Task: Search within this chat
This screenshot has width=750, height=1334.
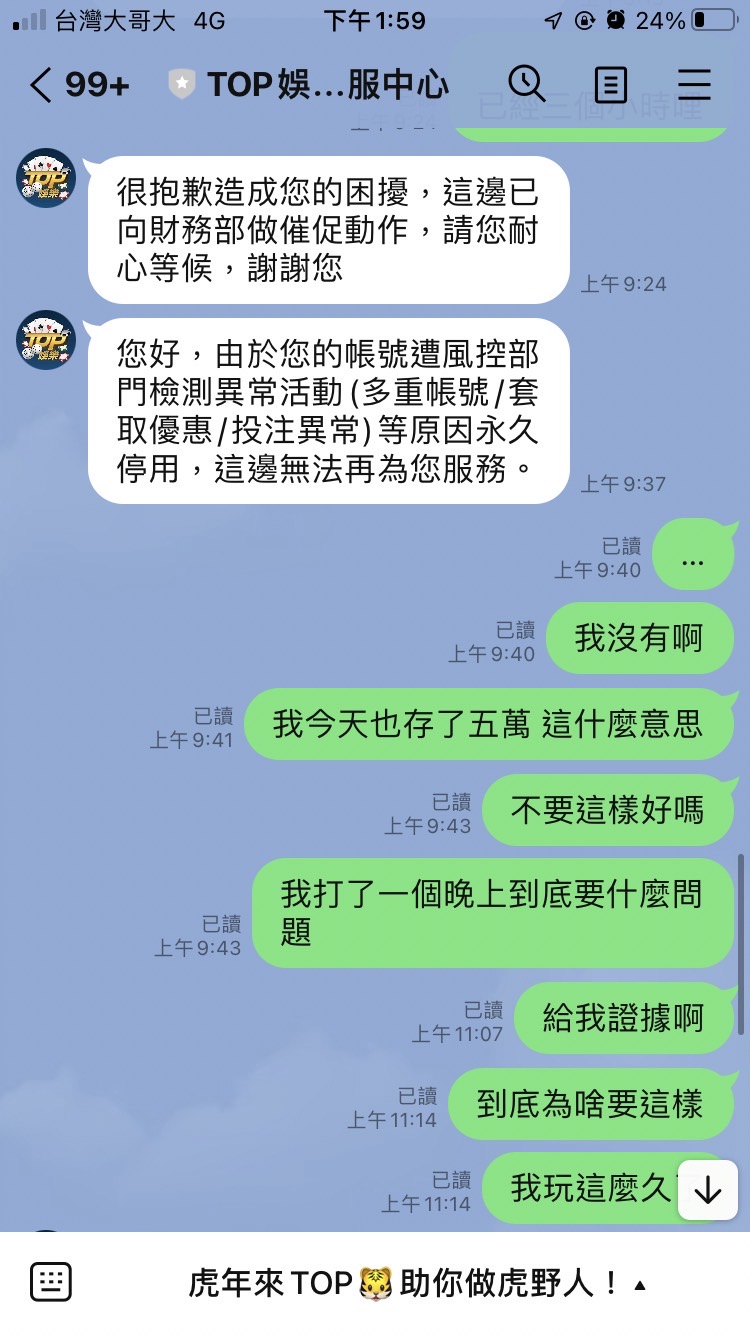Action: (x=526, y=85)
